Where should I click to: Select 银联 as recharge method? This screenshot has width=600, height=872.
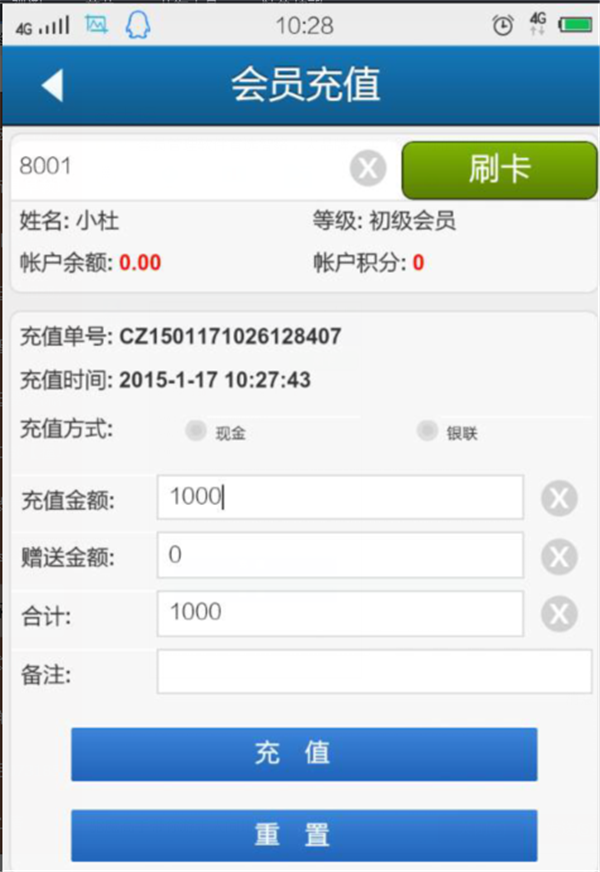pos(428,432)
